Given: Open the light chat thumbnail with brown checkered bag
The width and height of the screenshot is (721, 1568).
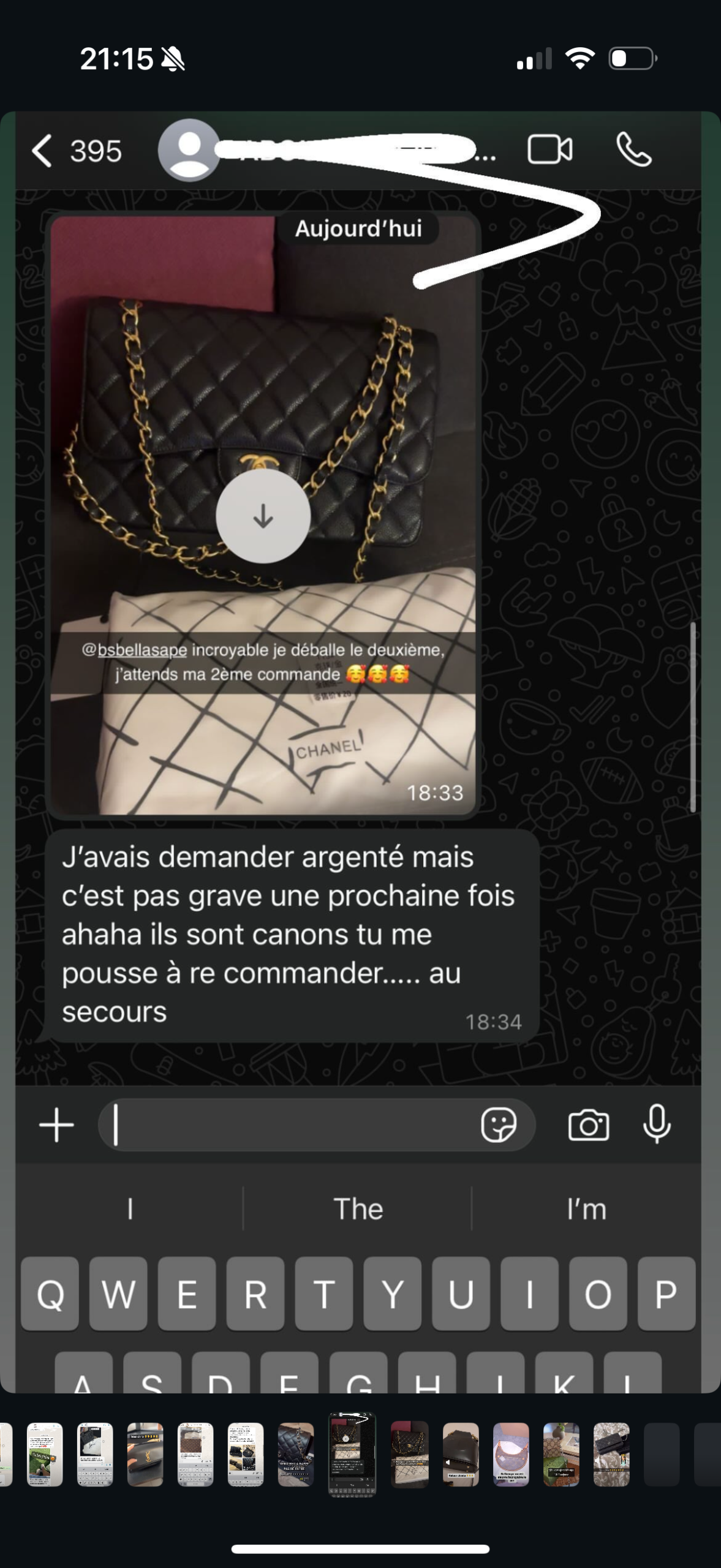Looking at the screenshot, I should click(195, 1454).
